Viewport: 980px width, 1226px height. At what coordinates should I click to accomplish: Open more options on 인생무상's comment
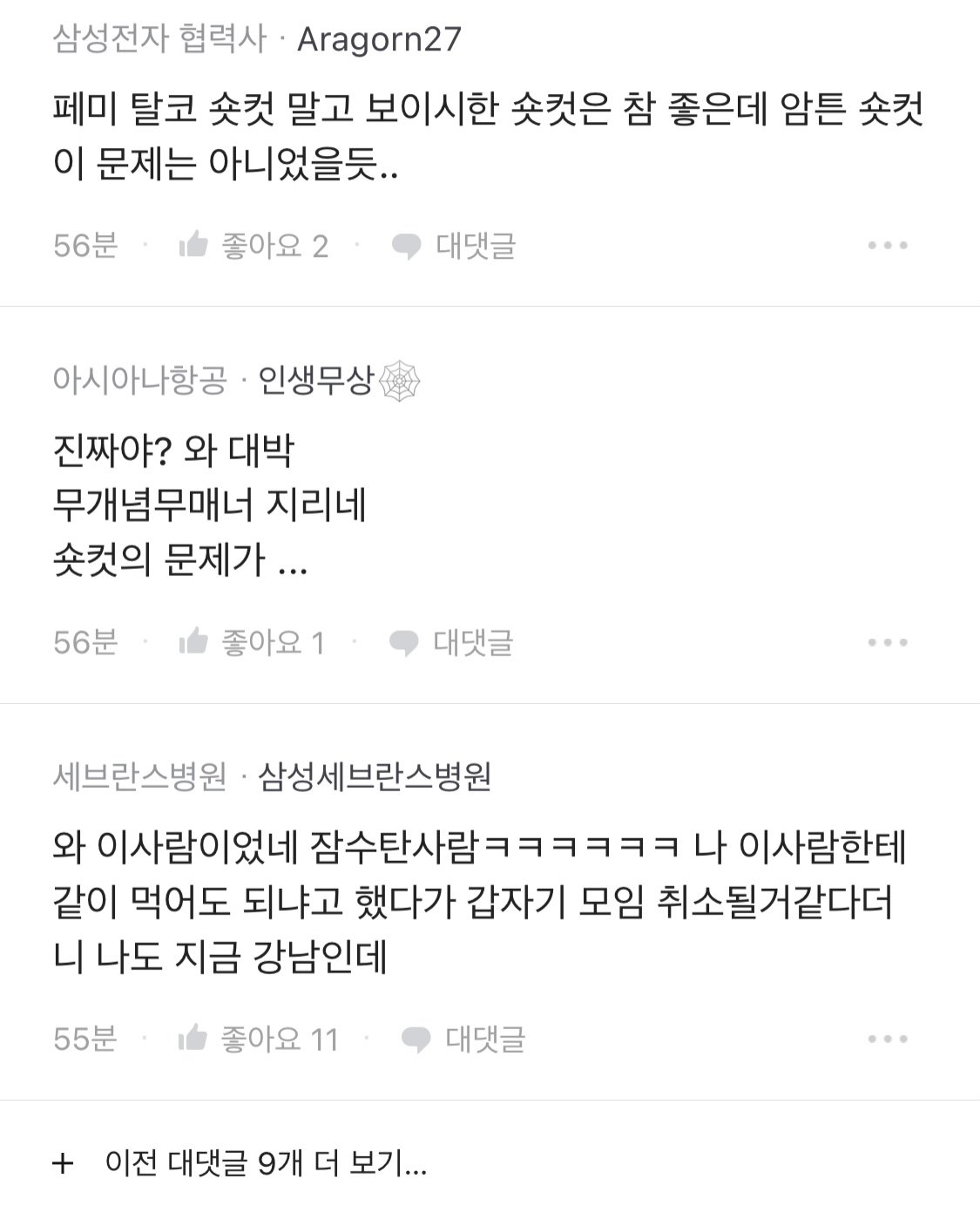point(888,642)
